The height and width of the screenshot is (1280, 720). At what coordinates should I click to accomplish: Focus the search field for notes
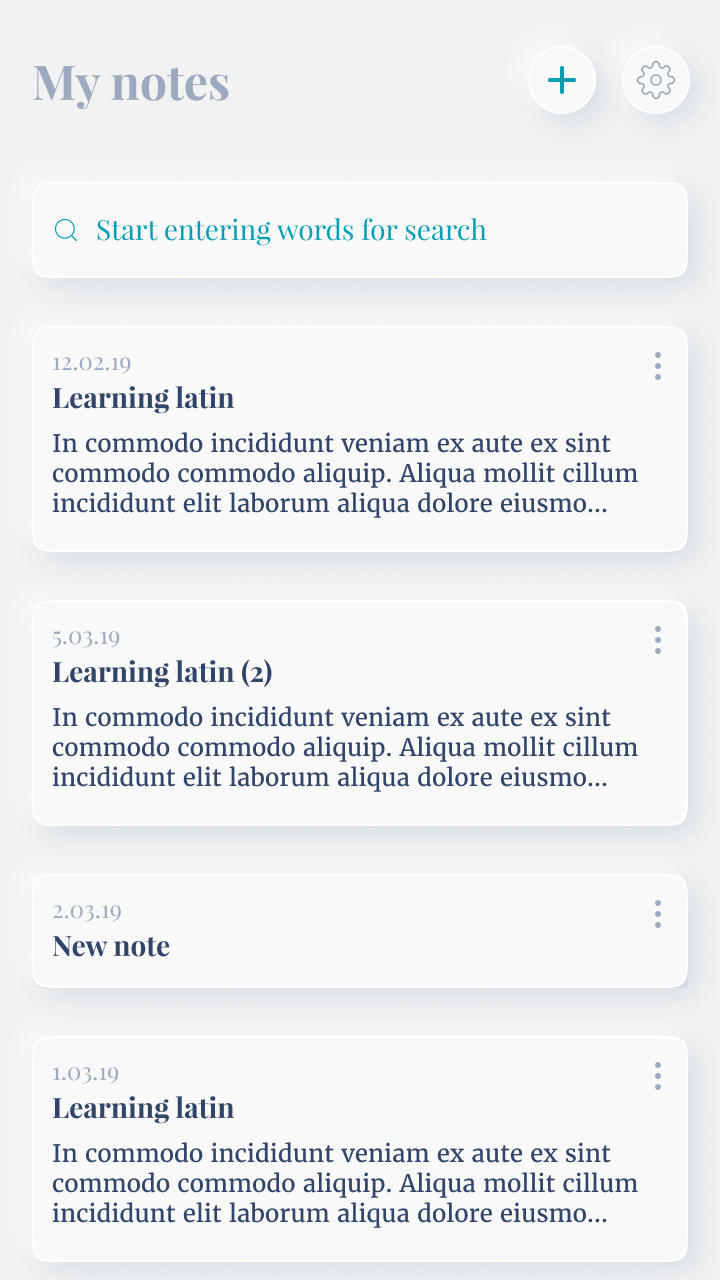click(x=360, y=230)
